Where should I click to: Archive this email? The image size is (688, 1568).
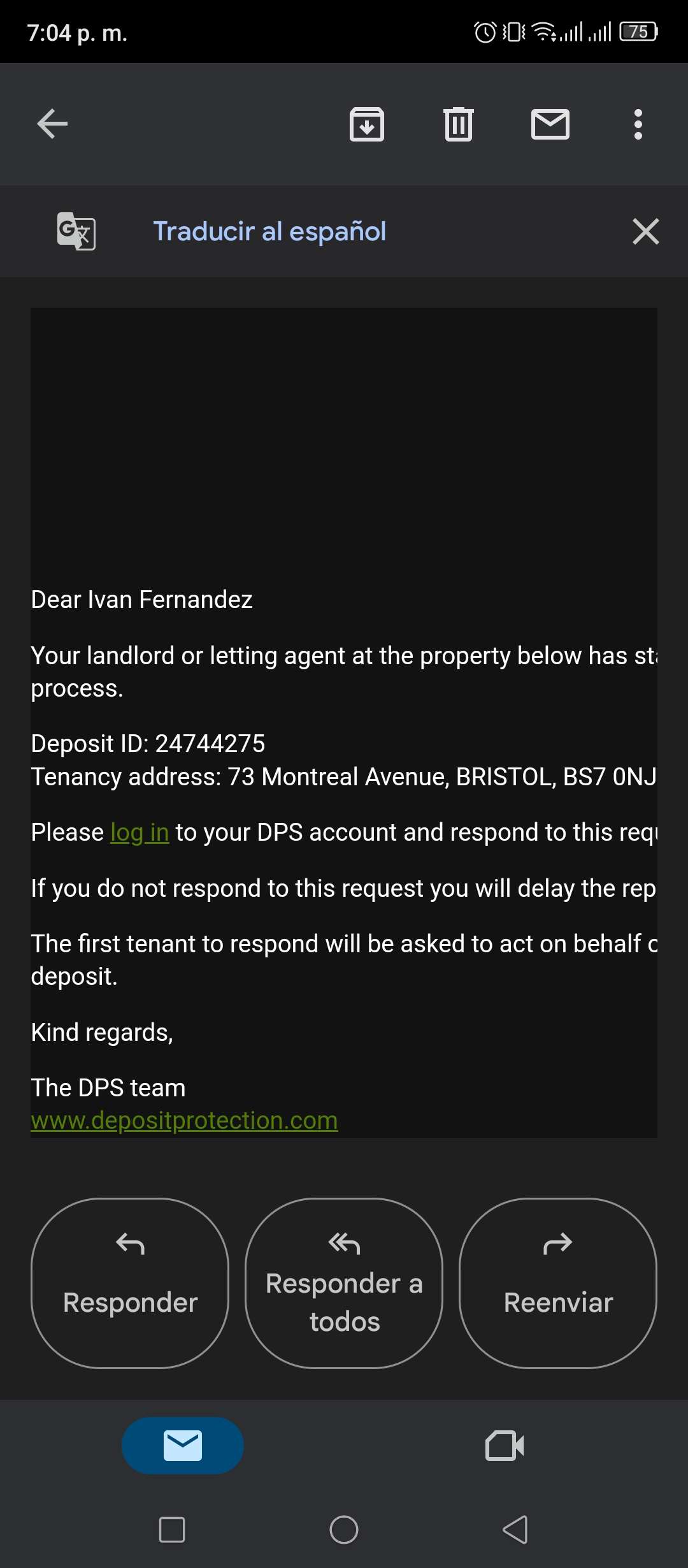[367, 124]
